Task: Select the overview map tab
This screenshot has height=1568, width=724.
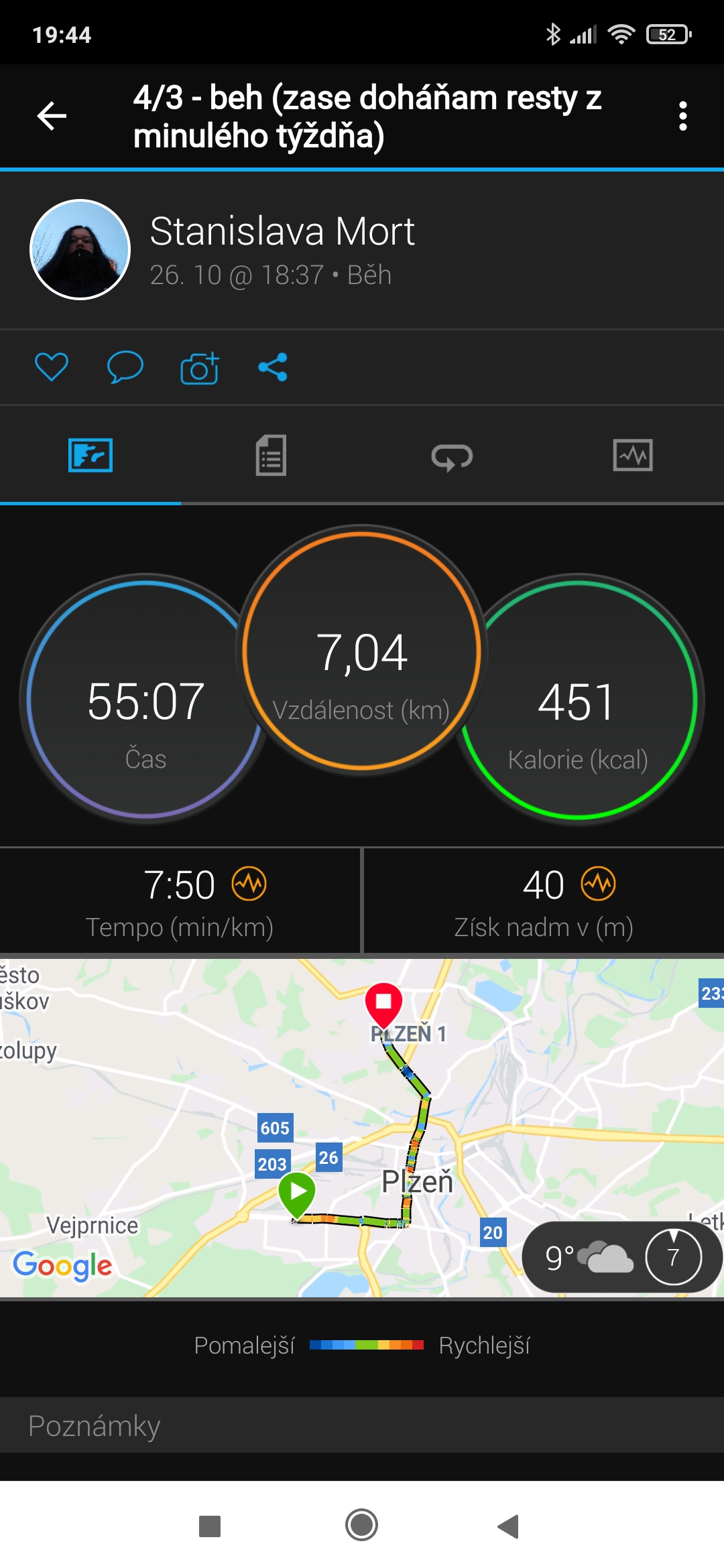Action: [90, 455]
